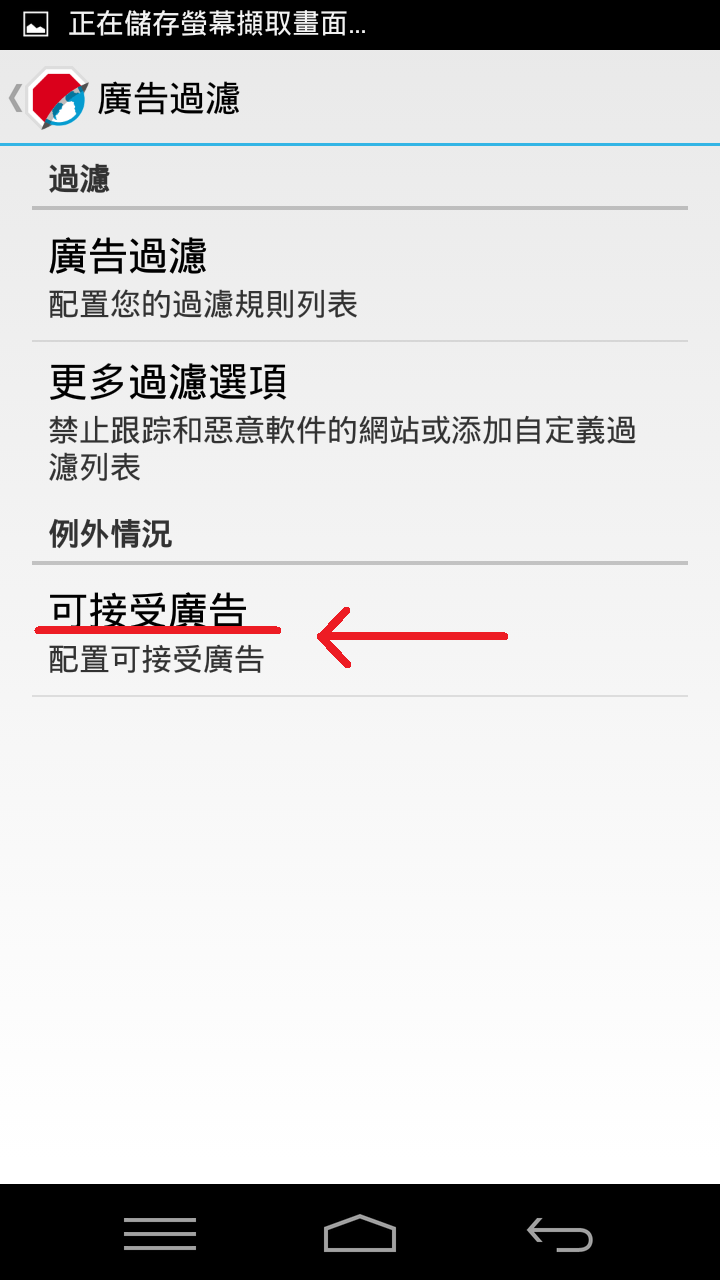
Task: Go back via the Adblock app icon
Action: pos(50,98)
